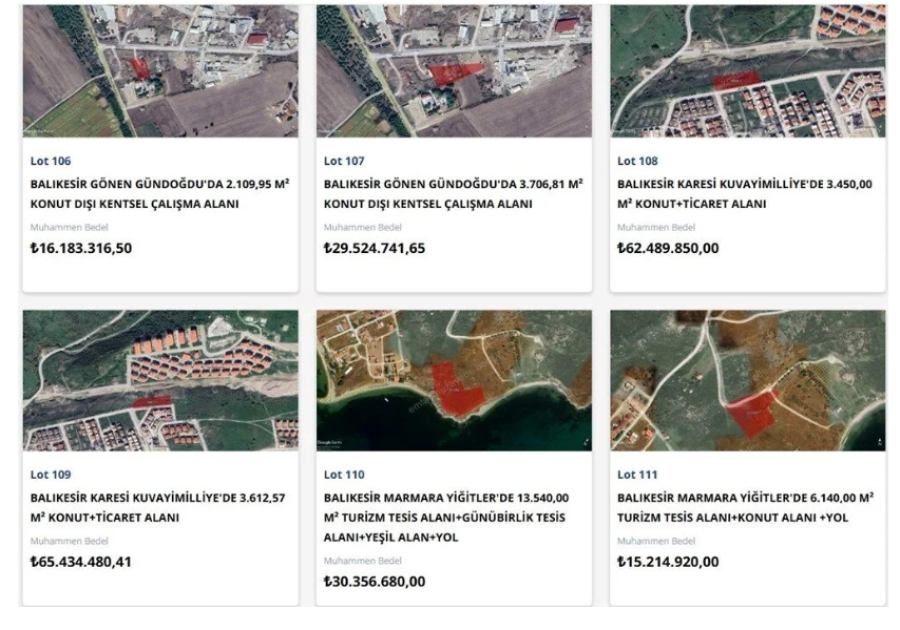Open Lot 110 Marmara Yiğitler tourism listing
Viewport: 900px width, 630px height.
point(453,517)
